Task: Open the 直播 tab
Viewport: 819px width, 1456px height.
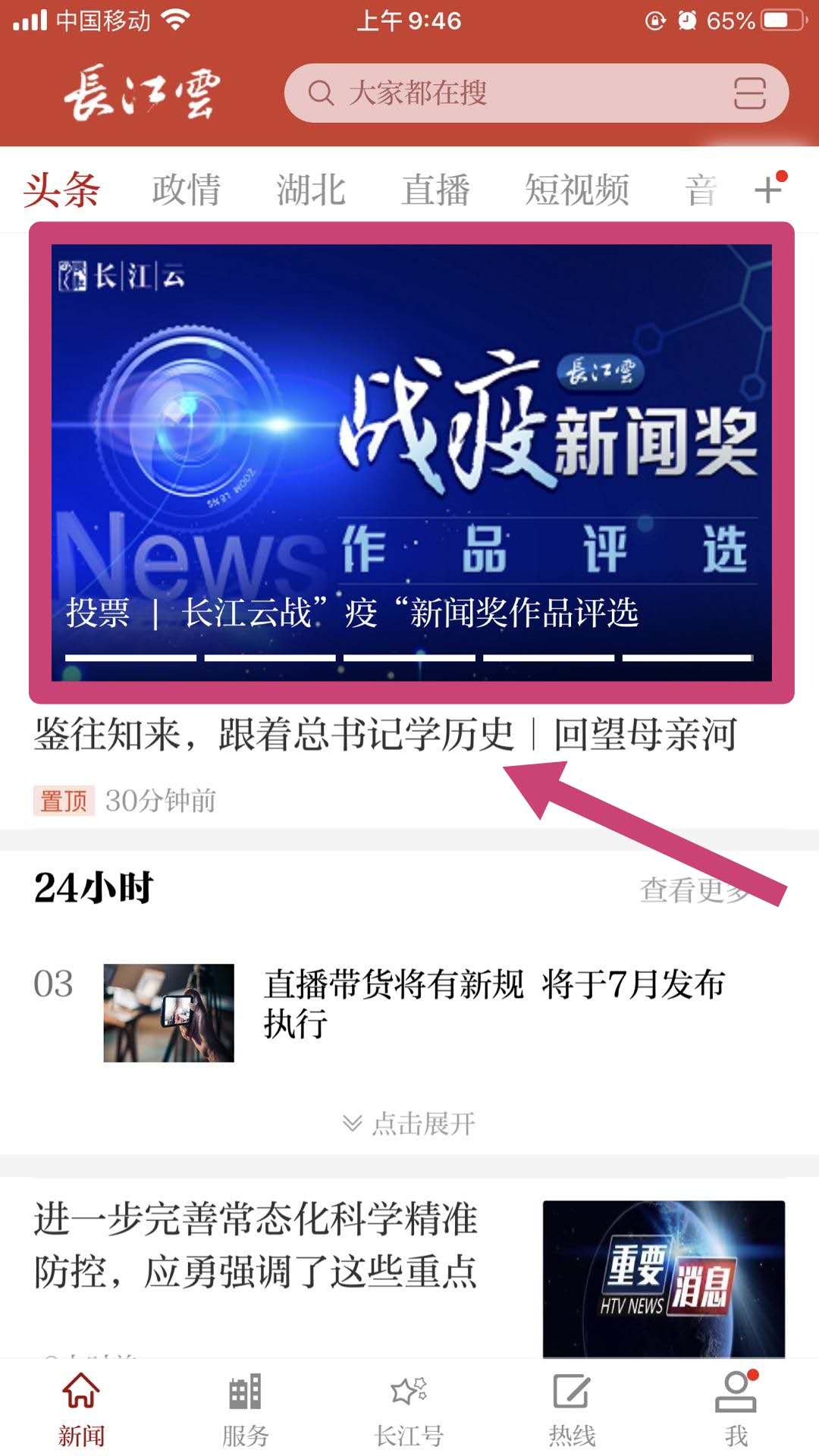Action: point(436,190)
